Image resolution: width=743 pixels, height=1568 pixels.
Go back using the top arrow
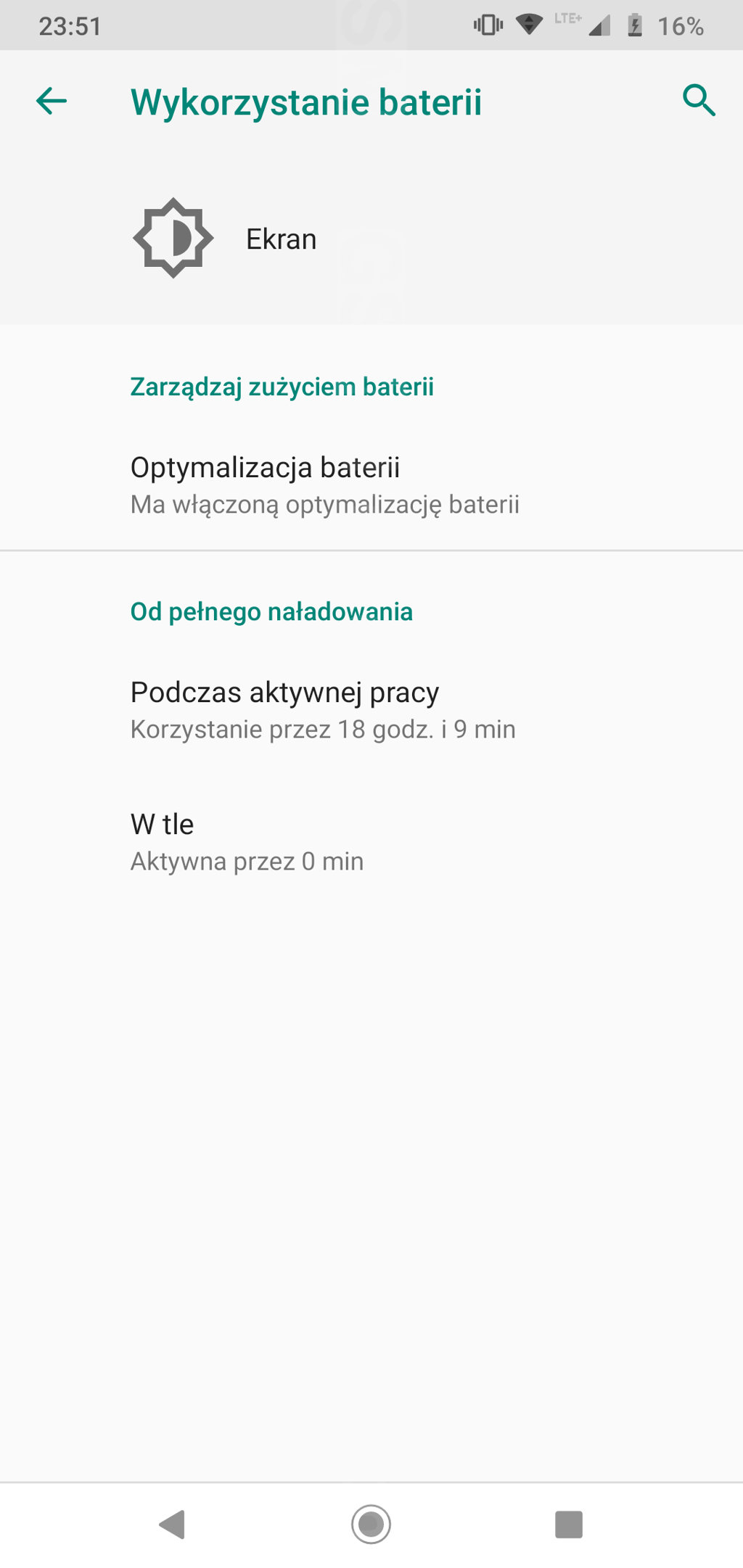coord(52,101)
